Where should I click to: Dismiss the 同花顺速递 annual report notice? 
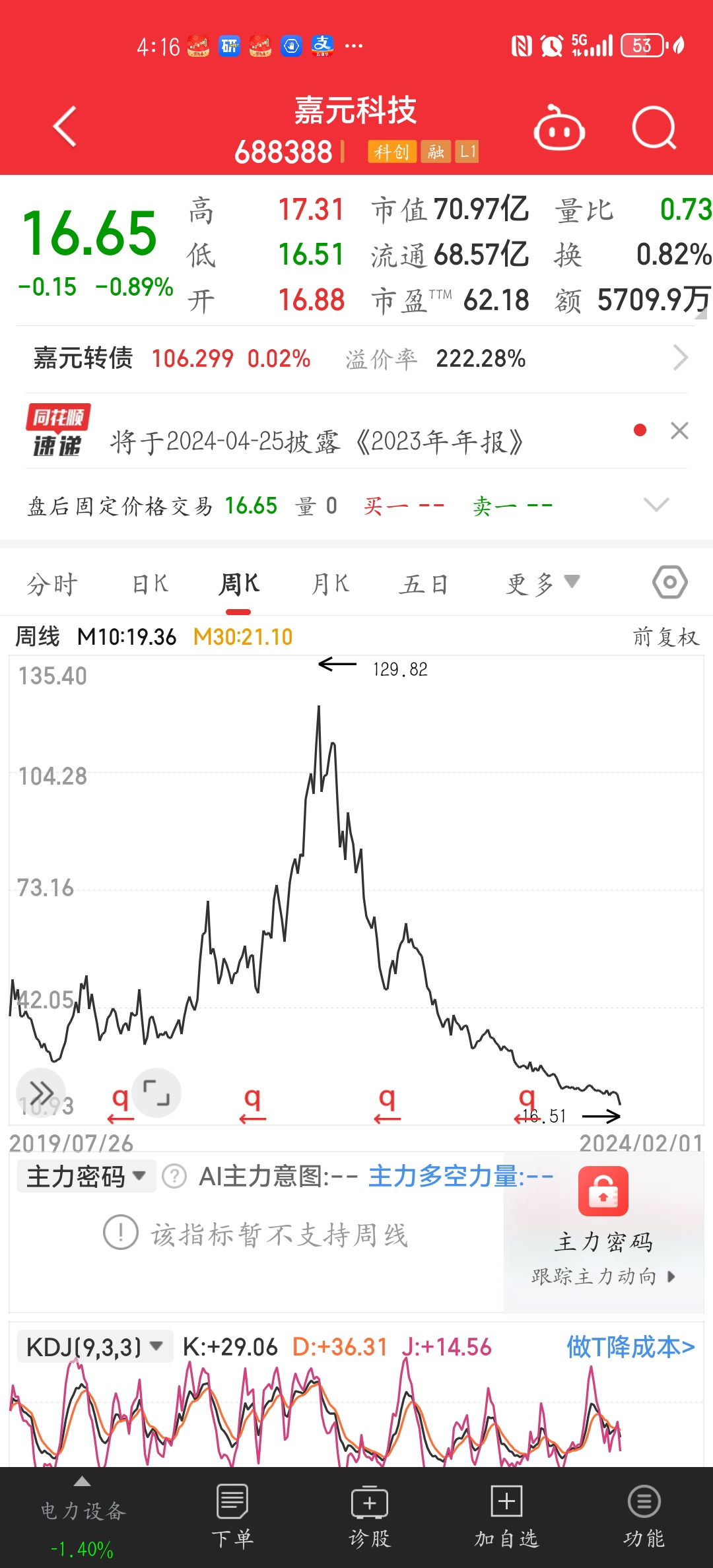(679, 431)
